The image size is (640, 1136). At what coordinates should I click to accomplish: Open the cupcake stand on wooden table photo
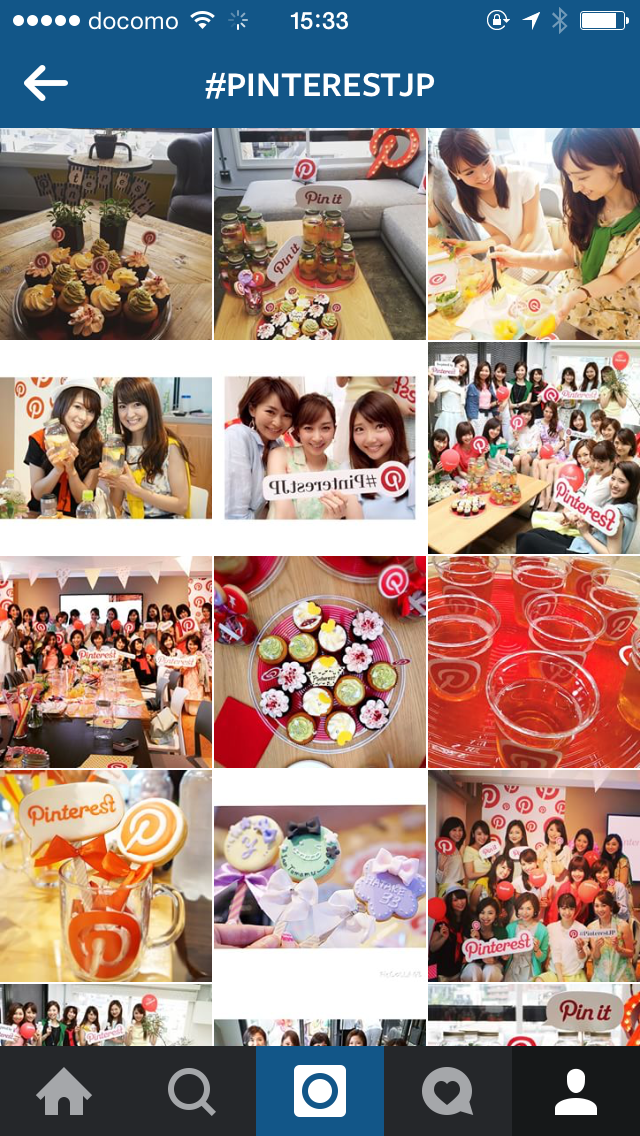coord(106,234)
